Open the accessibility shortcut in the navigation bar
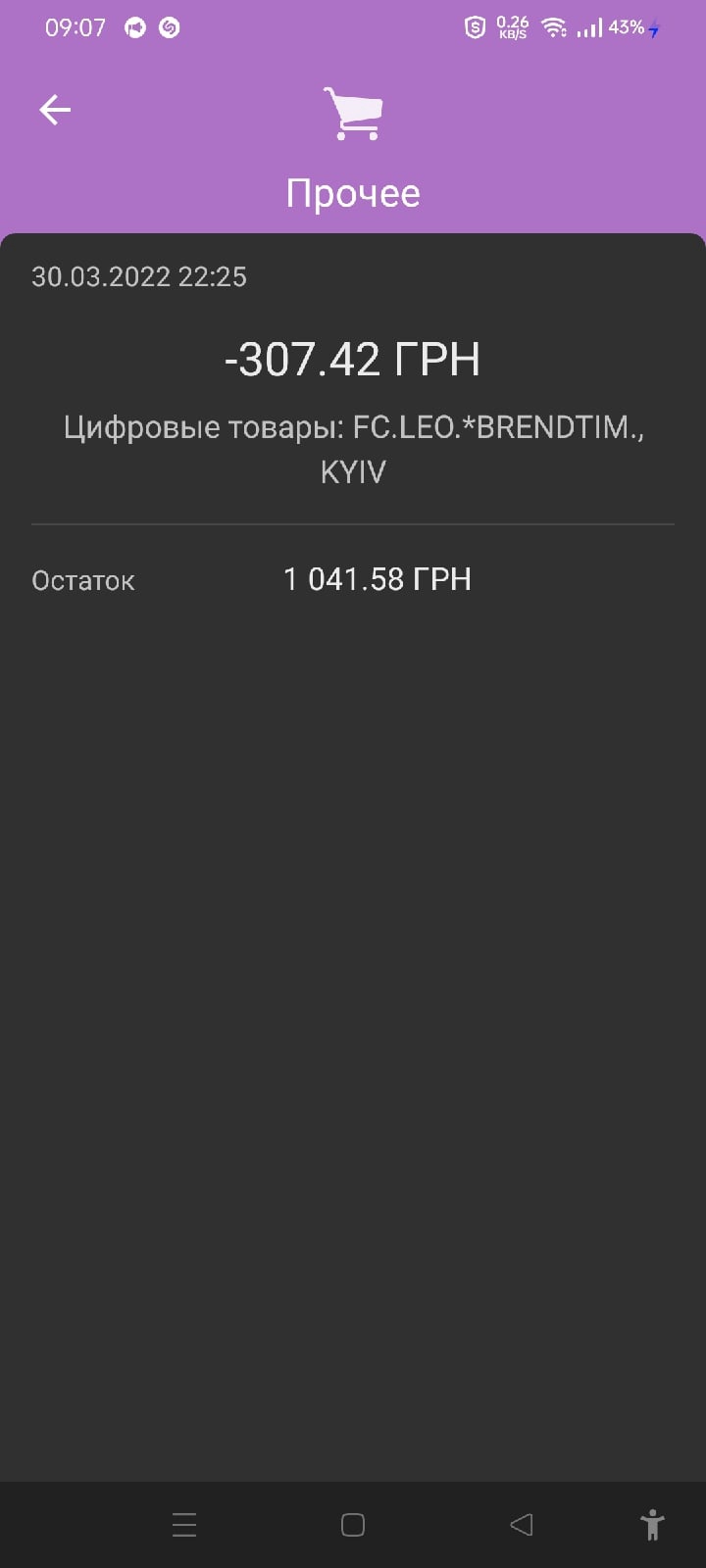Viewport: 706px width, 1568px height. pos(652,1525)
